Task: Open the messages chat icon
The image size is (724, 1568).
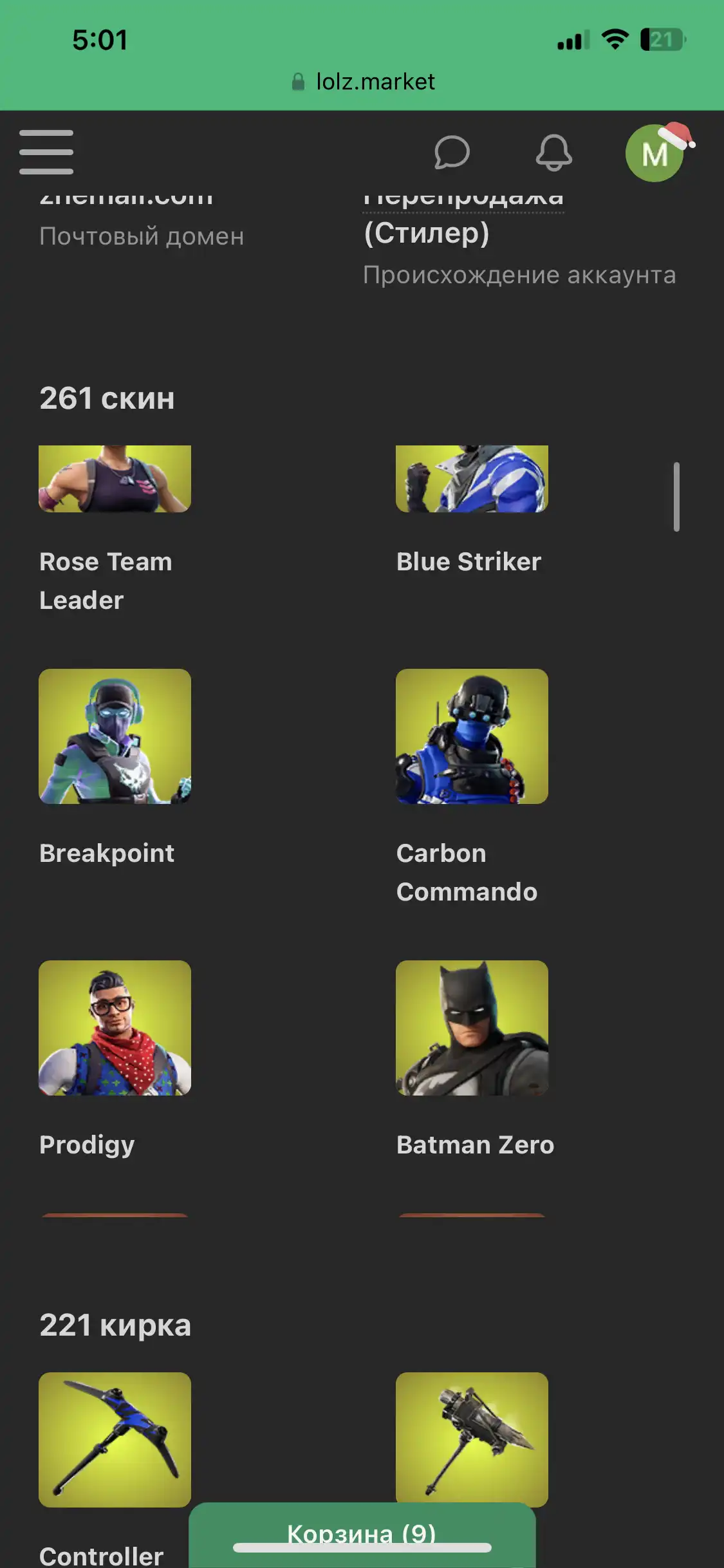Action: pos(452,153)
